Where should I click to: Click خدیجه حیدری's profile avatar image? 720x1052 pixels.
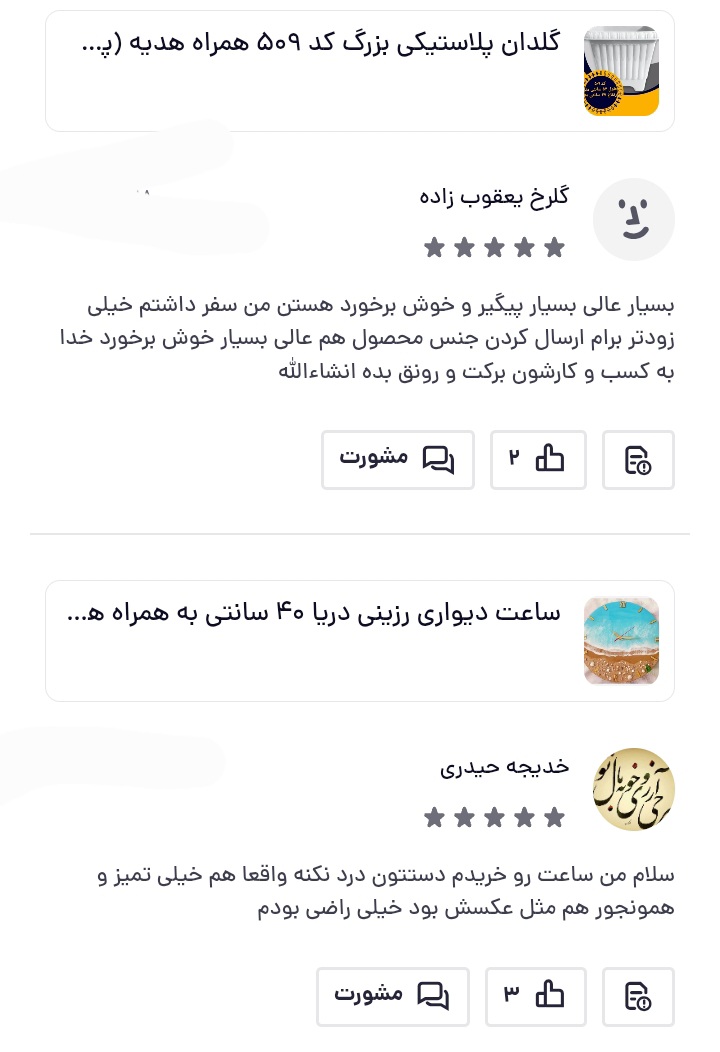[636, 789]
